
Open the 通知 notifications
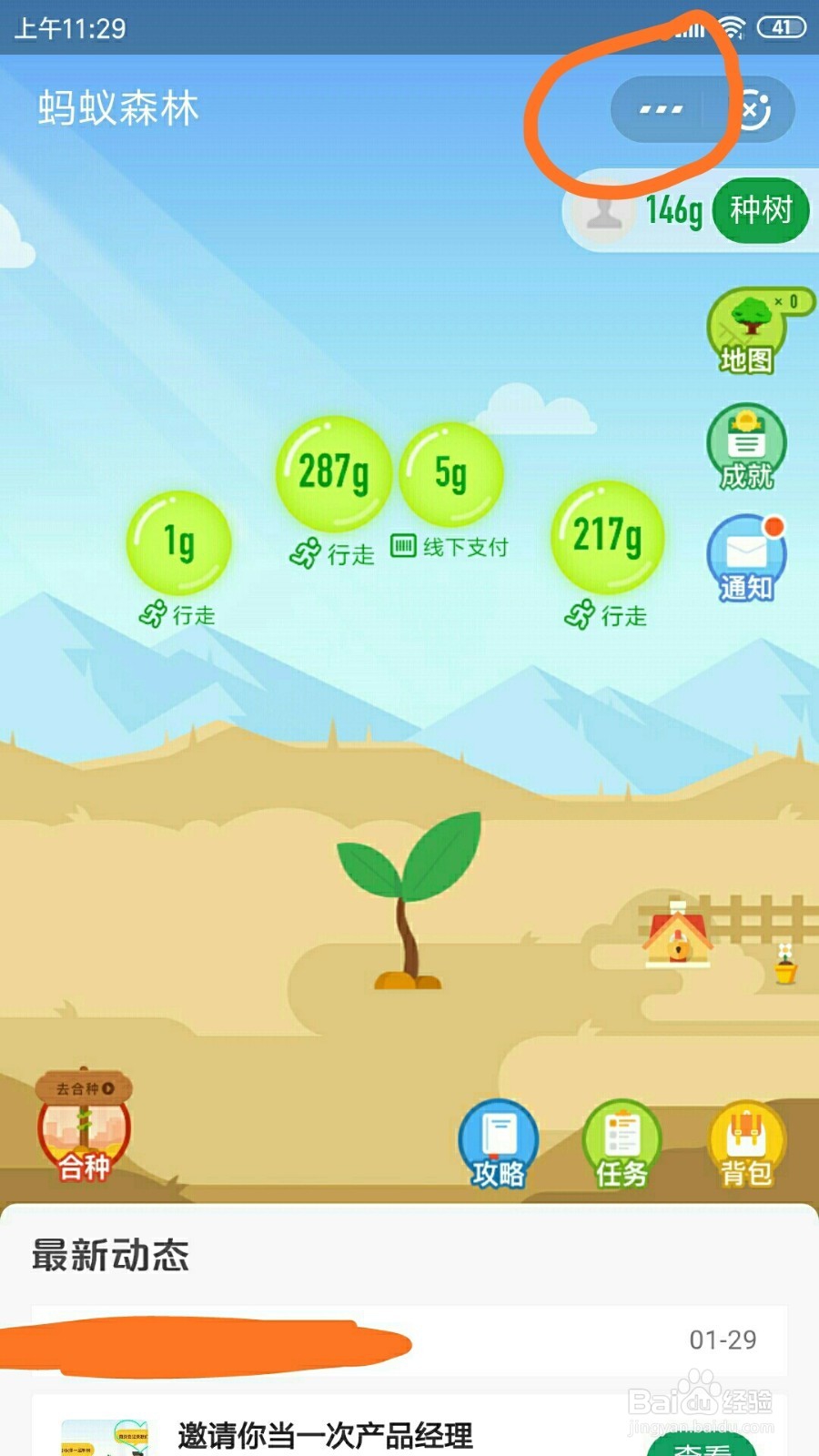(746, 559)
